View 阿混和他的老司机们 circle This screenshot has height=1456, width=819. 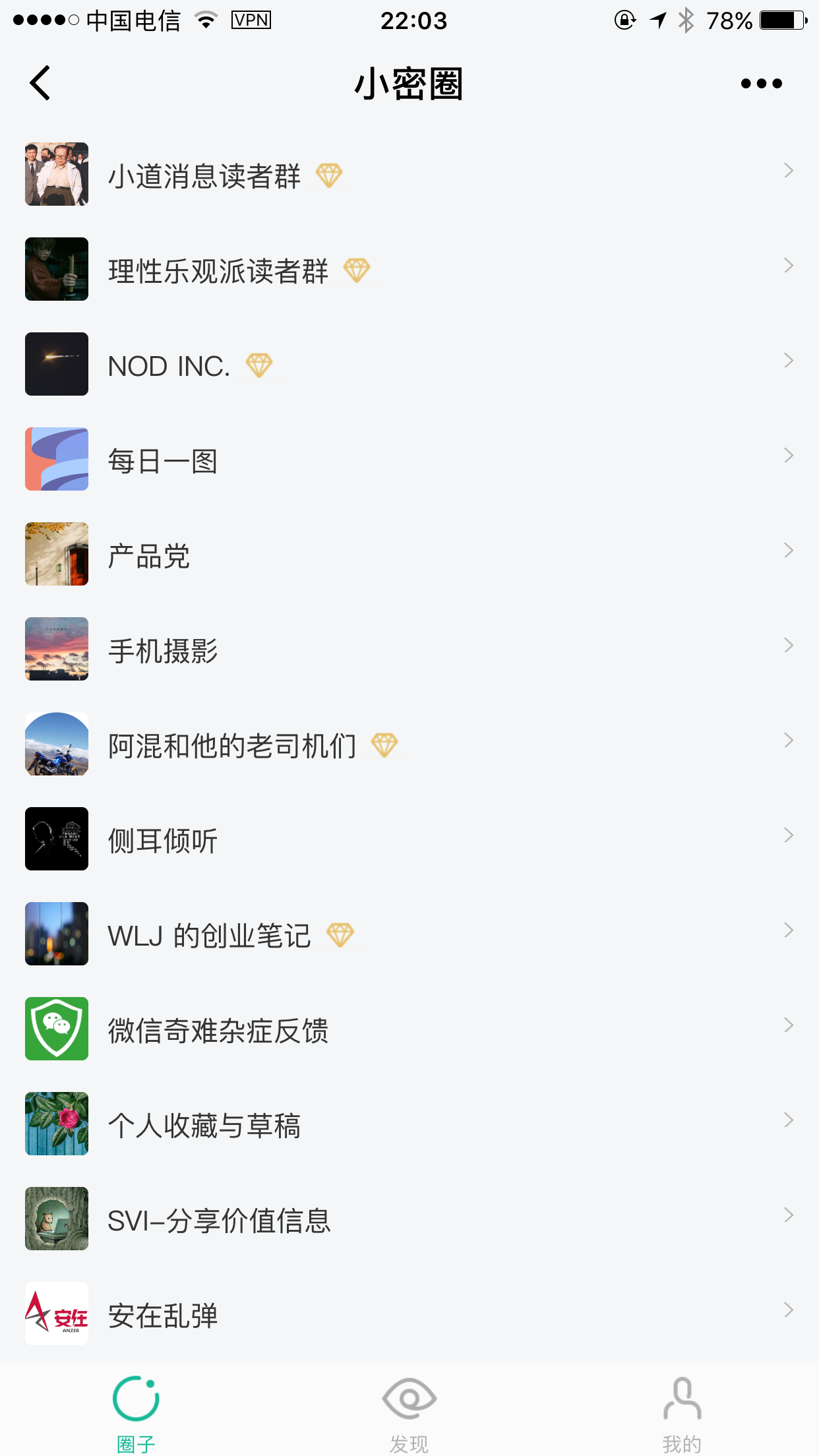point(231,745)
